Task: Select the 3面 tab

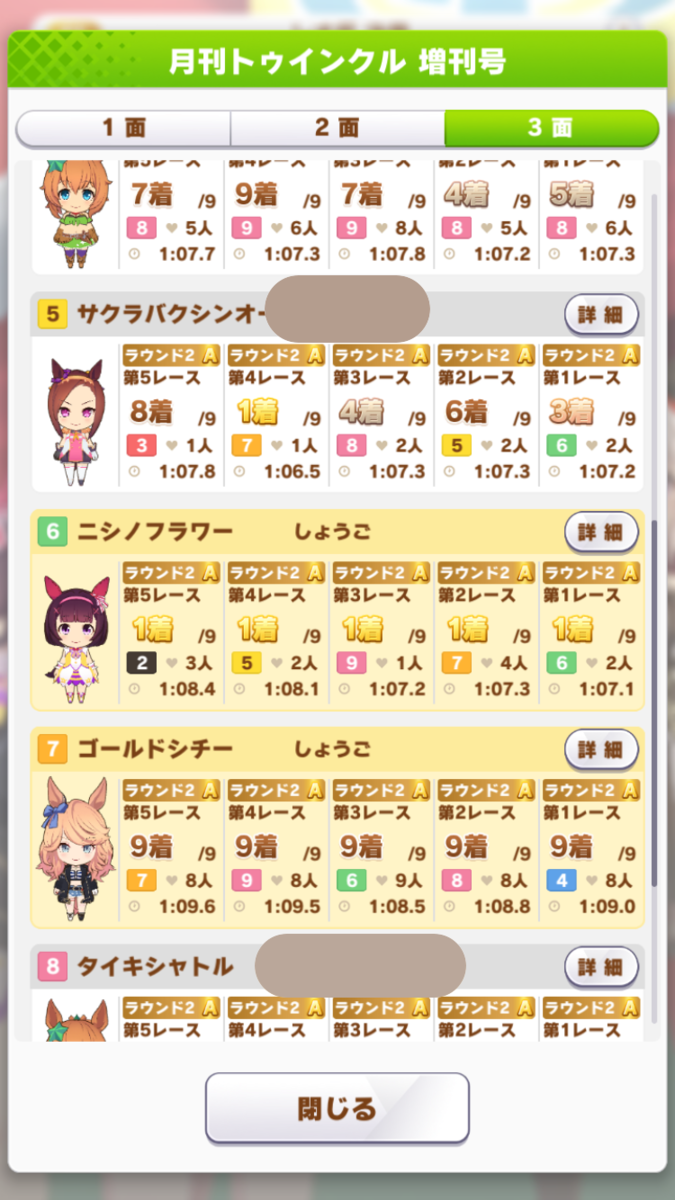Action: pos(551,128)
